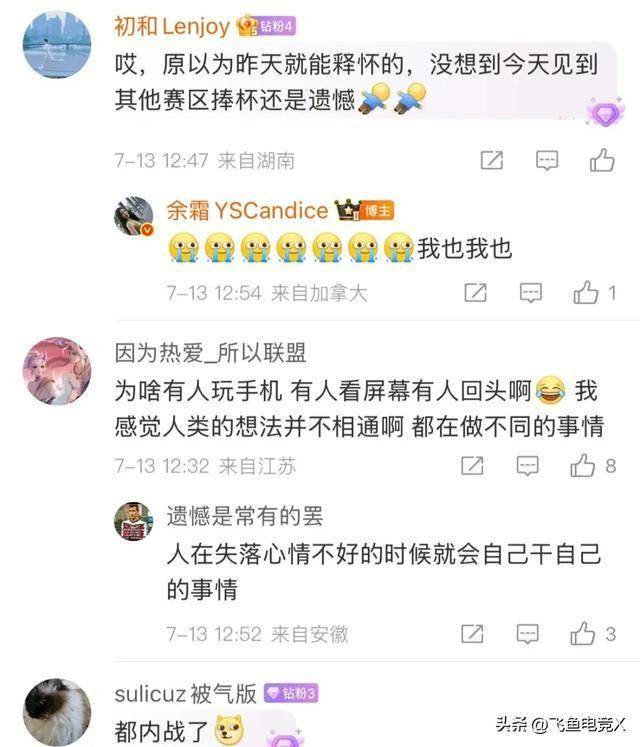This screenshot has height=747, width=640.
Task: Share the comment by 因为热爱_所以联盟
Action: pyautogui.click(x=472, y=465)
